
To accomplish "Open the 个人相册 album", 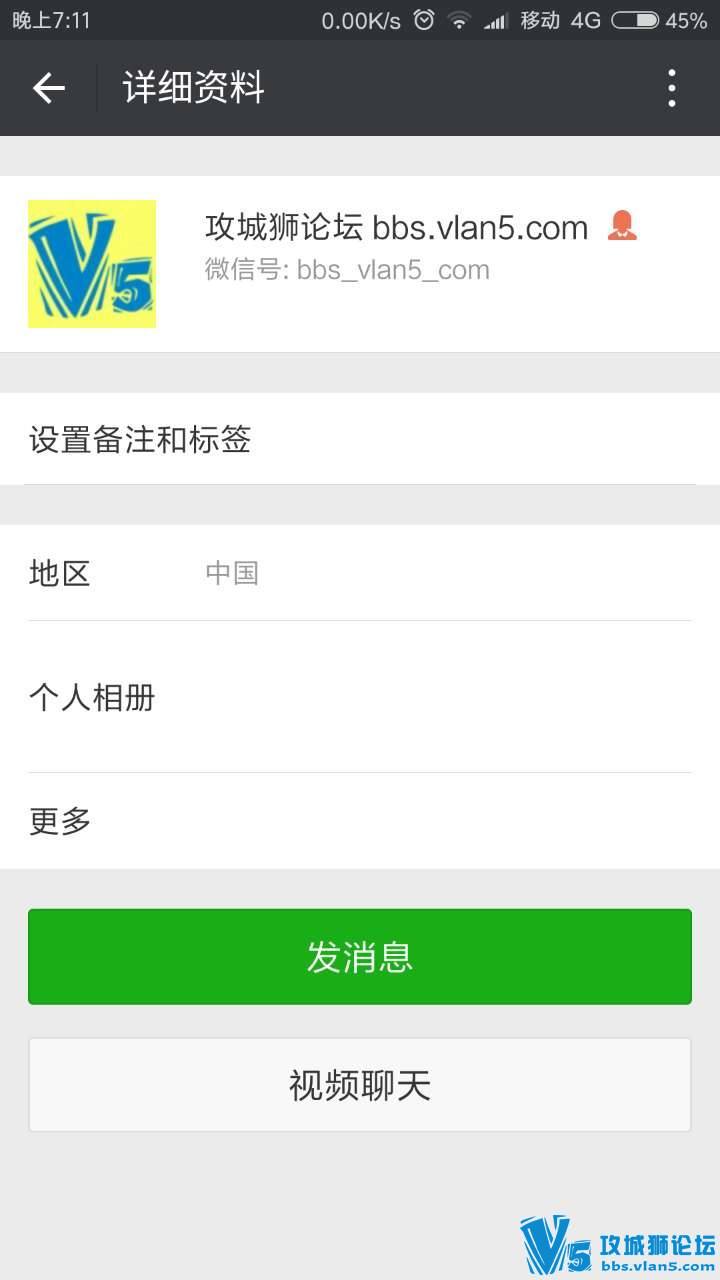I will (360, 697).
